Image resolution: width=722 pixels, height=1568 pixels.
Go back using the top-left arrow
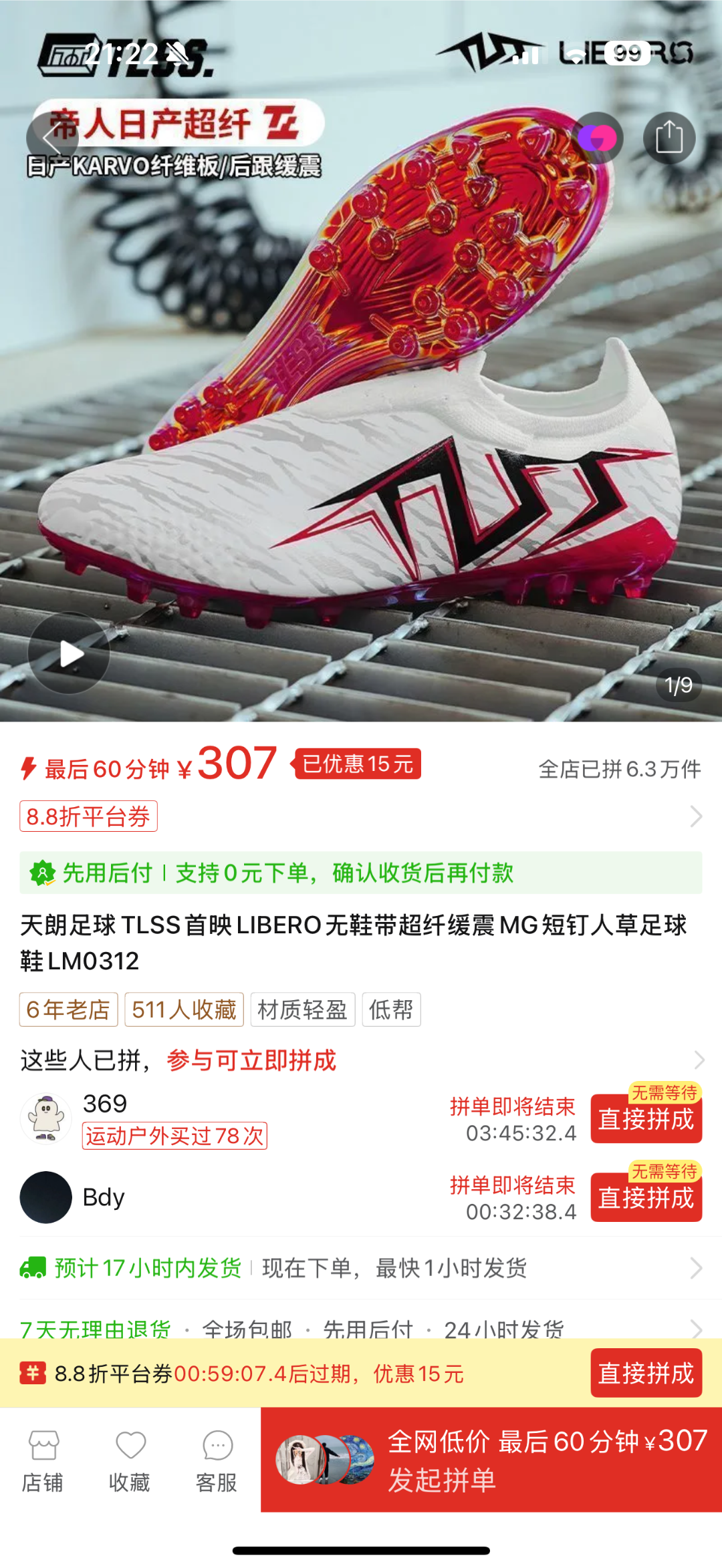52,138
